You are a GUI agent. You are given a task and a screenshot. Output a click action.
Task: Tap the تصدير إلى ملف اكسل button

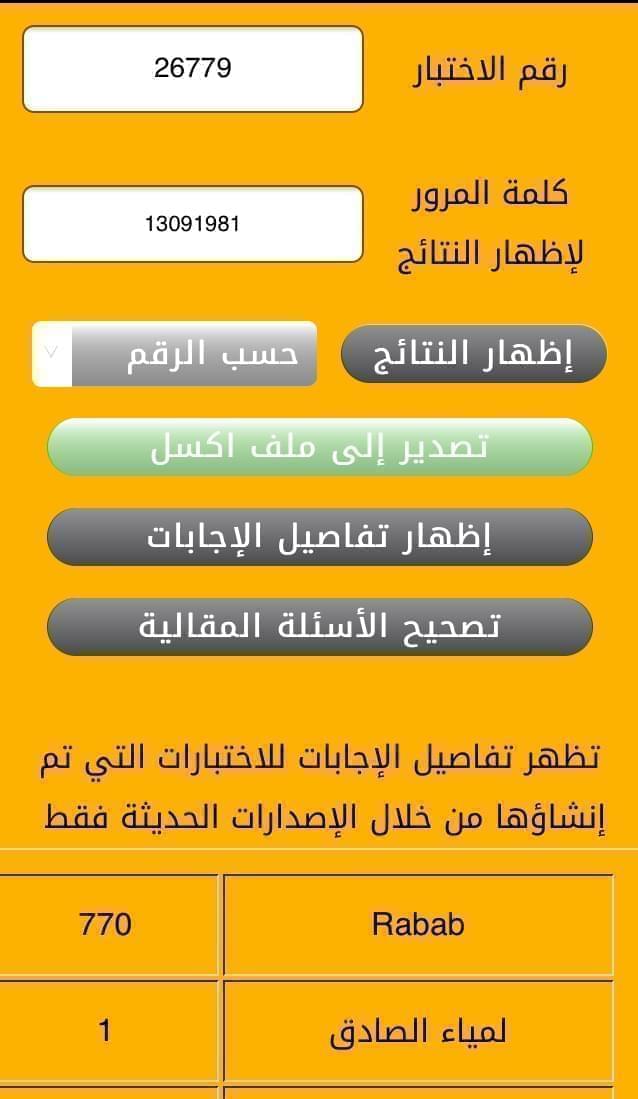pos(319,447)
